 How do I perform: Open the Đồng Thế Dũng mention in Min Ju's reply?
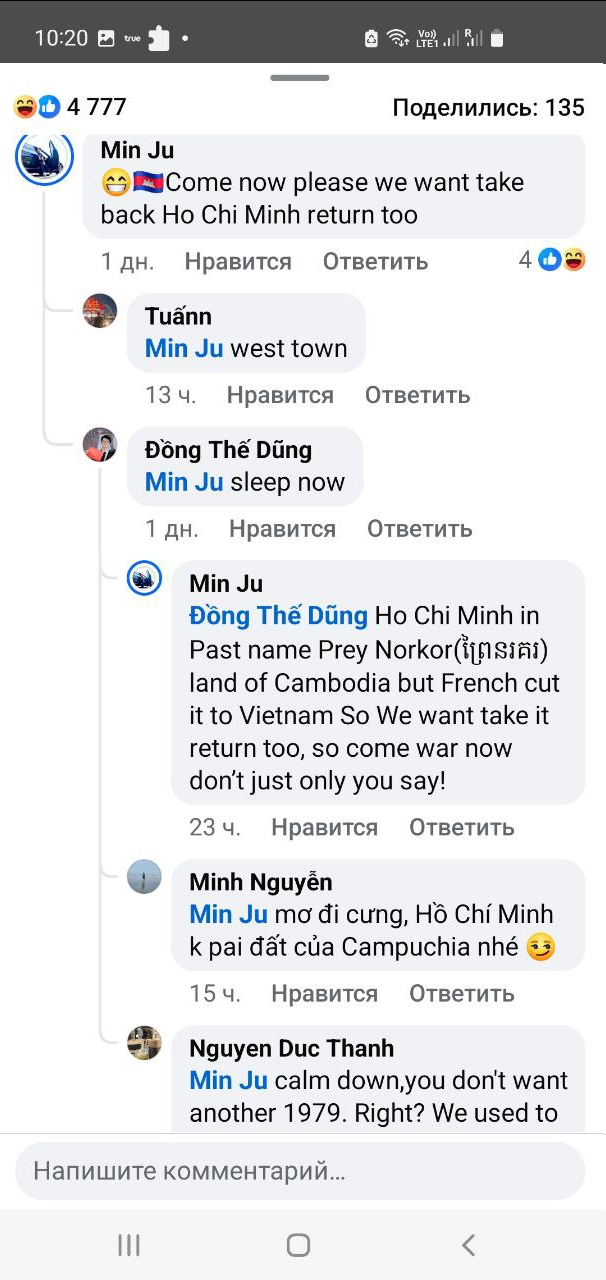coord(278,616)
